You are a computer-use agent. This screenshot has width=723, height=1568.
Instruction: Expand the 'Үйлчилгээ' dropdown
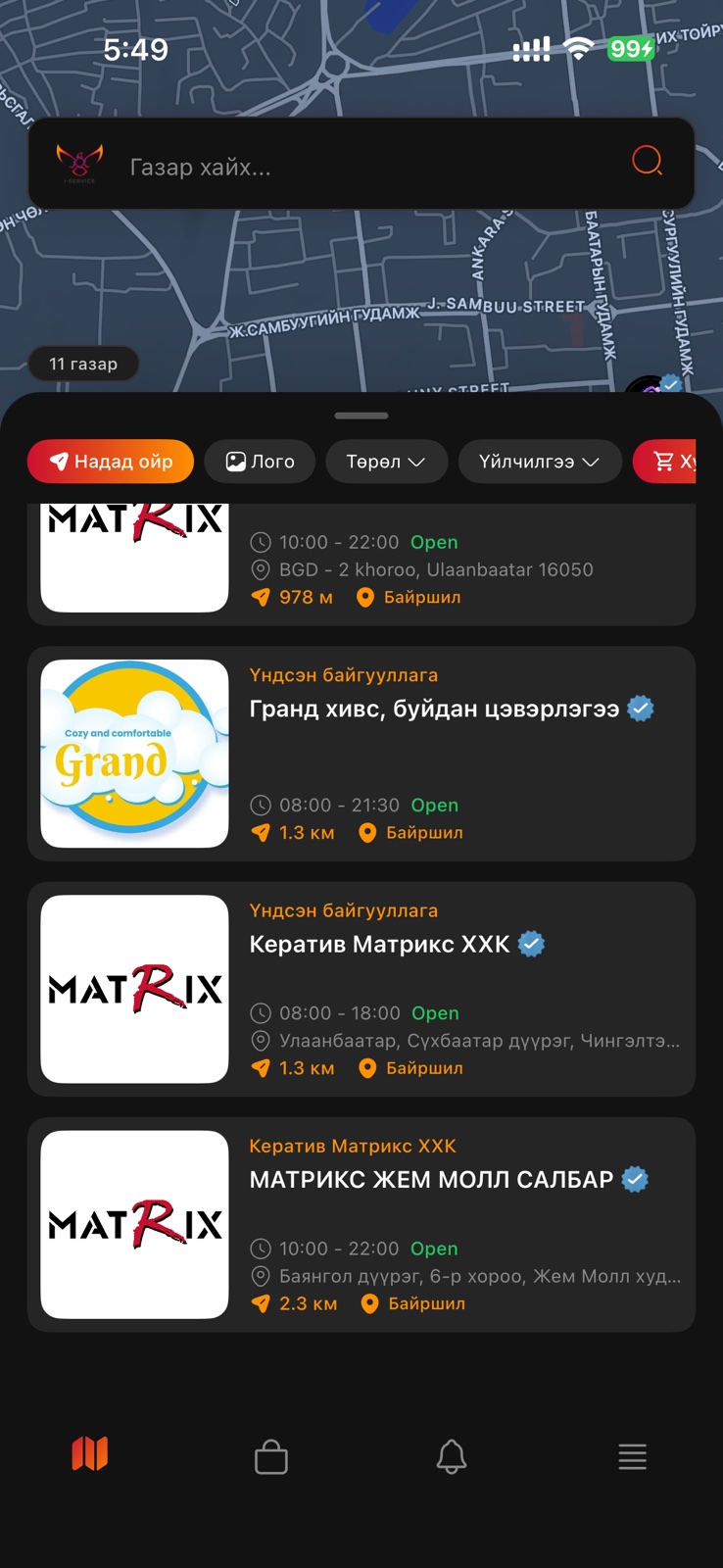(539, 462)
